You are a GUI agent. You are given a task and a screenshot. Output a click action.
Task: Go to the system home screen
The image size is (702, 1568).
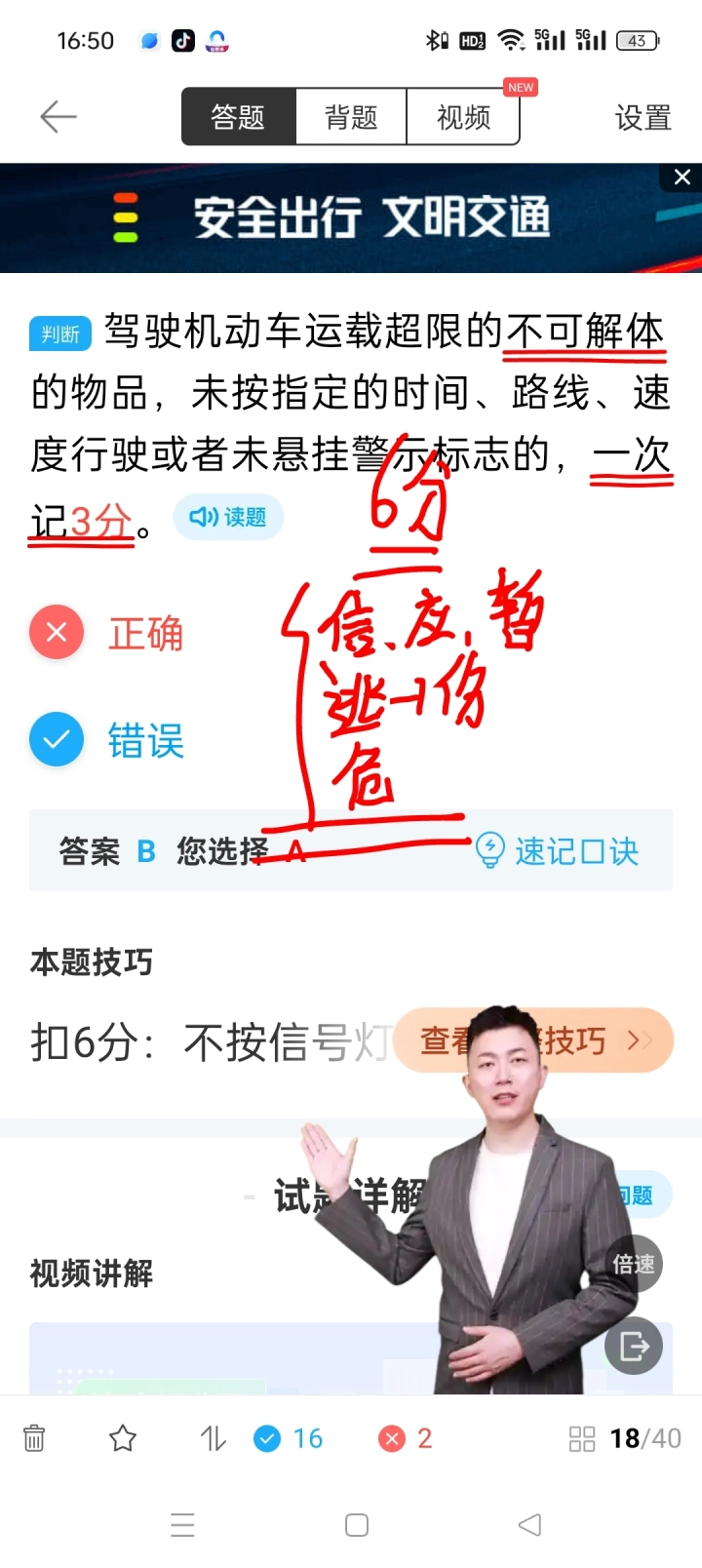[x=357, y=1525]
